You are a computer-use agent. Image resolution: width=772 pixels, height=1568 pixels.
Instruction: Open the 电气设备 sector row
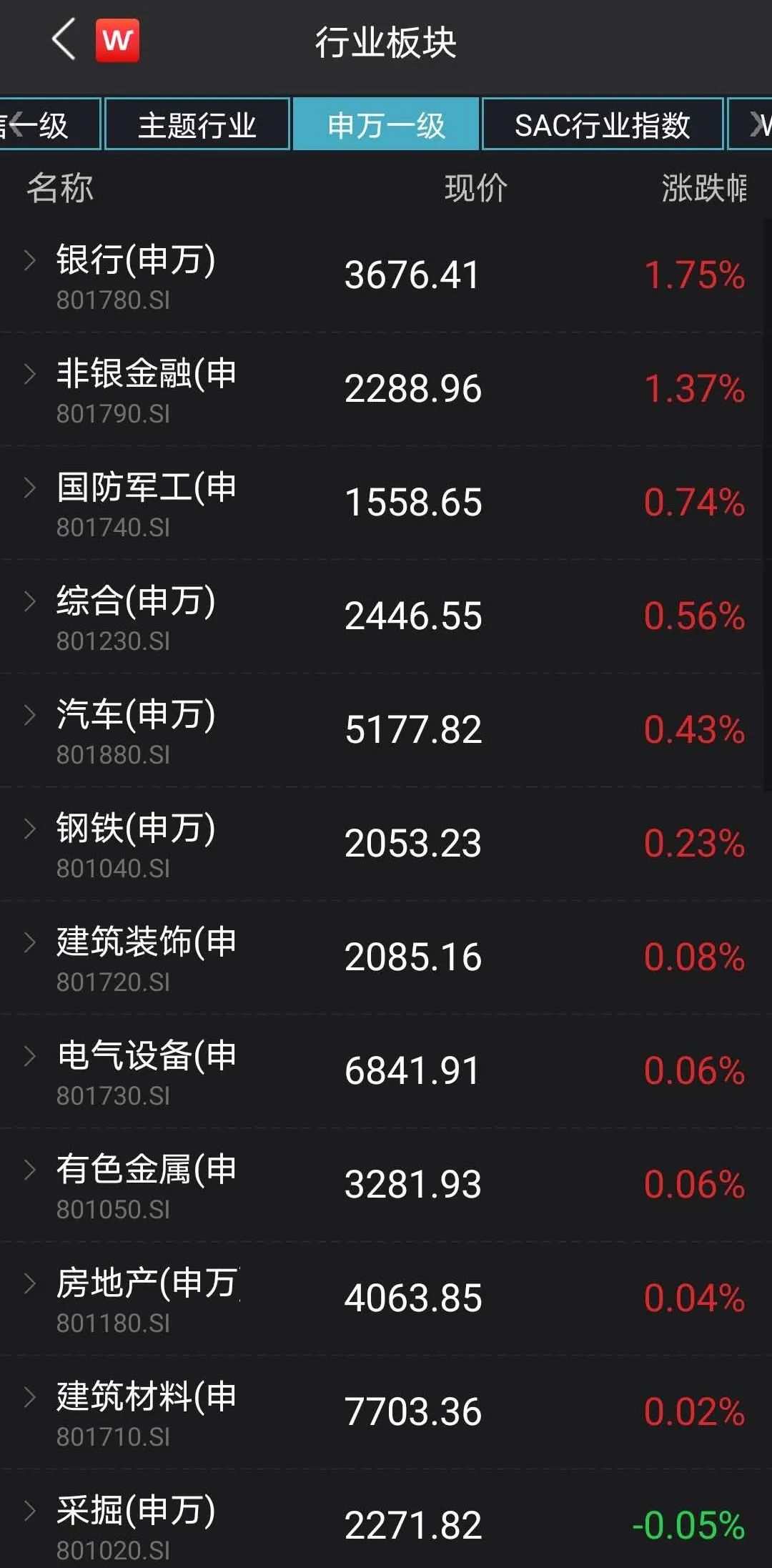point(382,1072)
